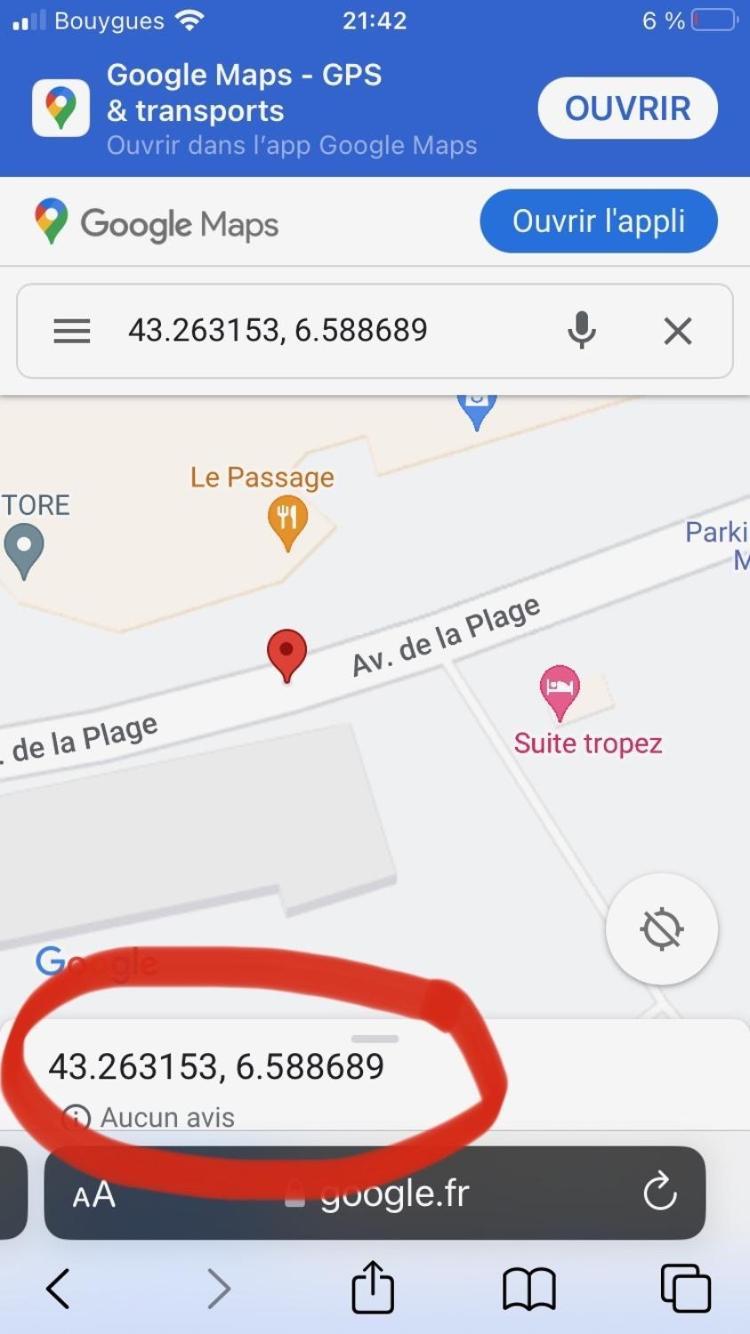This screenshot has width=750, height=1334.
Task: Open Safari's AA reader options
Action: (x=94, y=1194)
